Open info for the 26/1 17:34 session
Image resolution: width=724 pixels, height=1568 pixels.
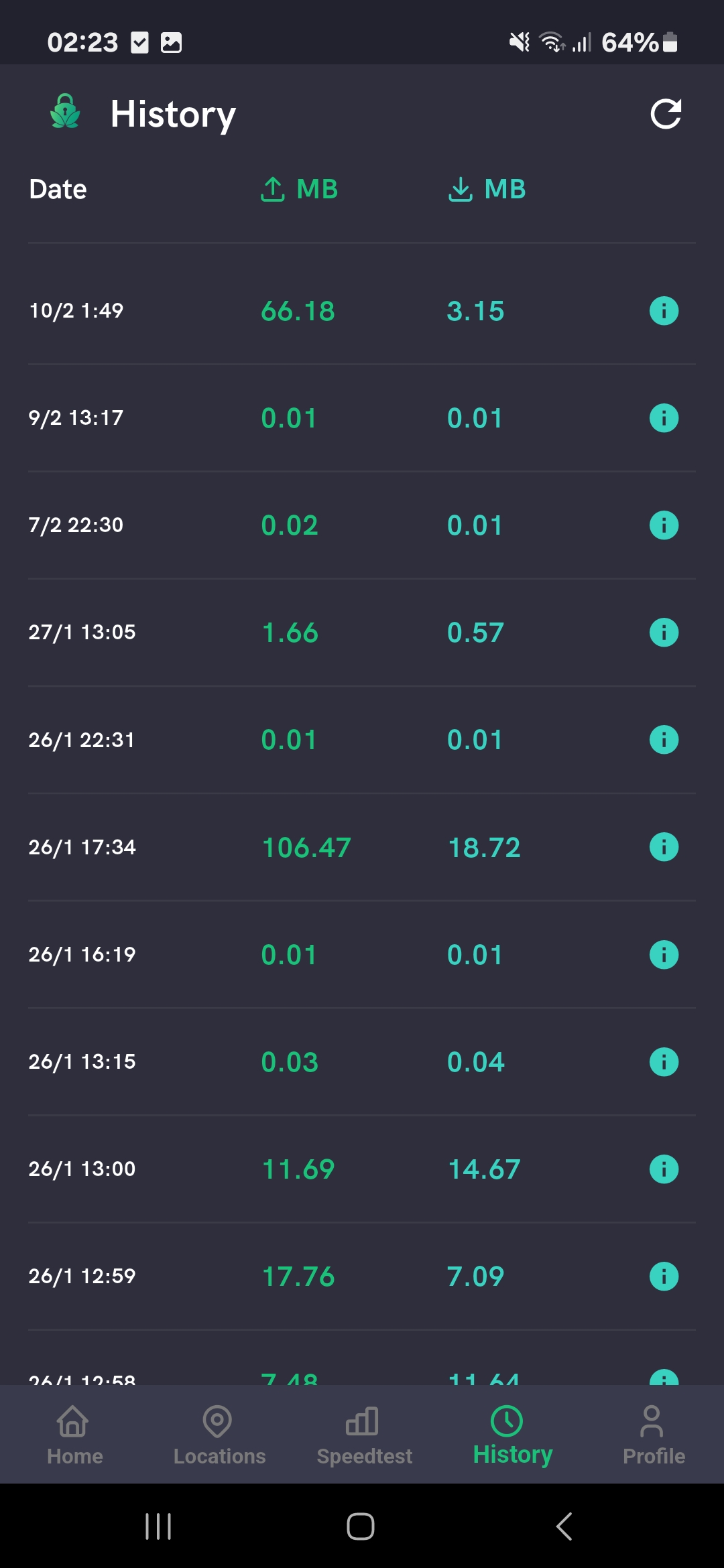click(x=664, y=847)
